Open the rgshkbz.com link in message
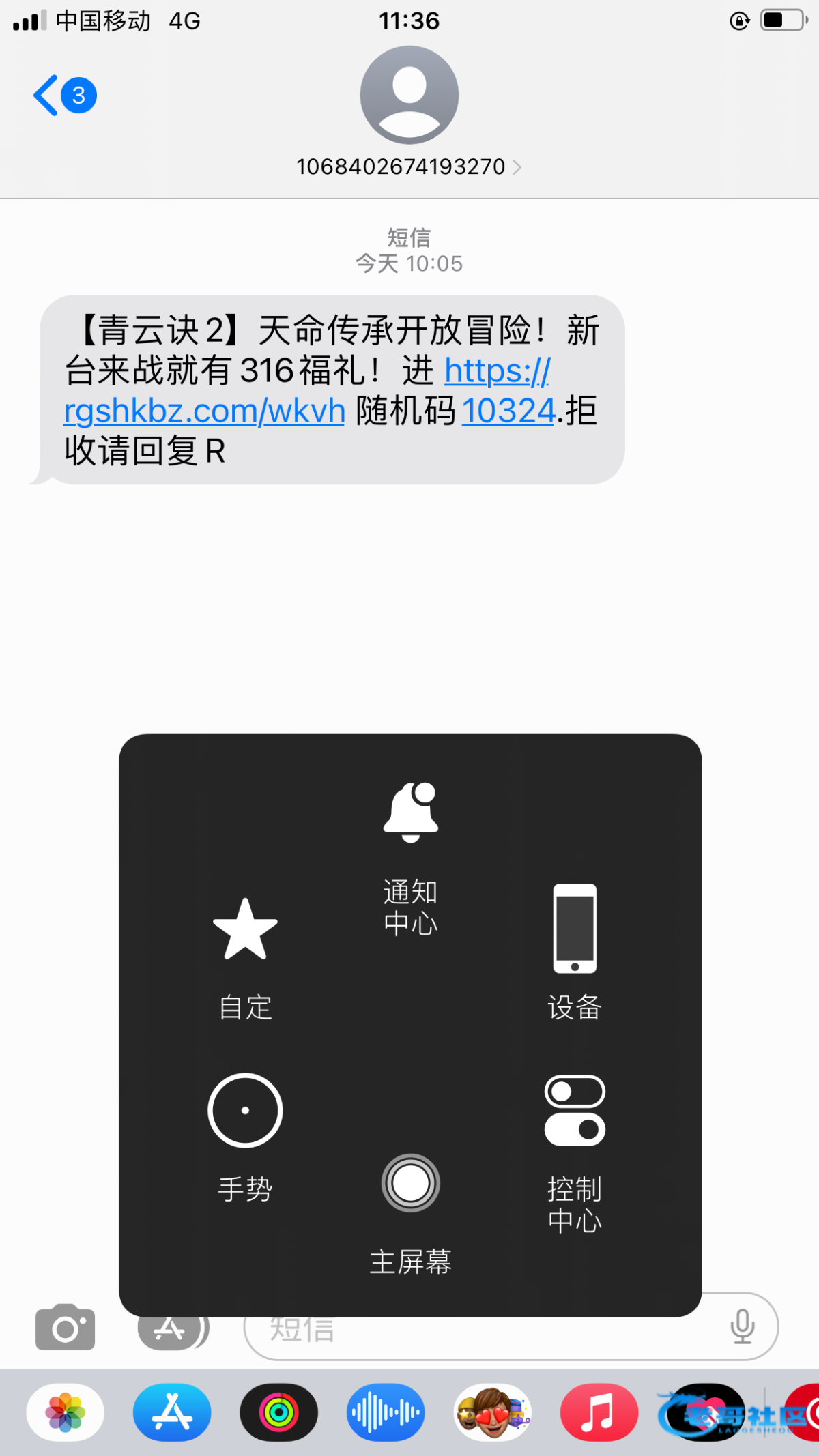 pyautogui.click(x=205, y=411)
